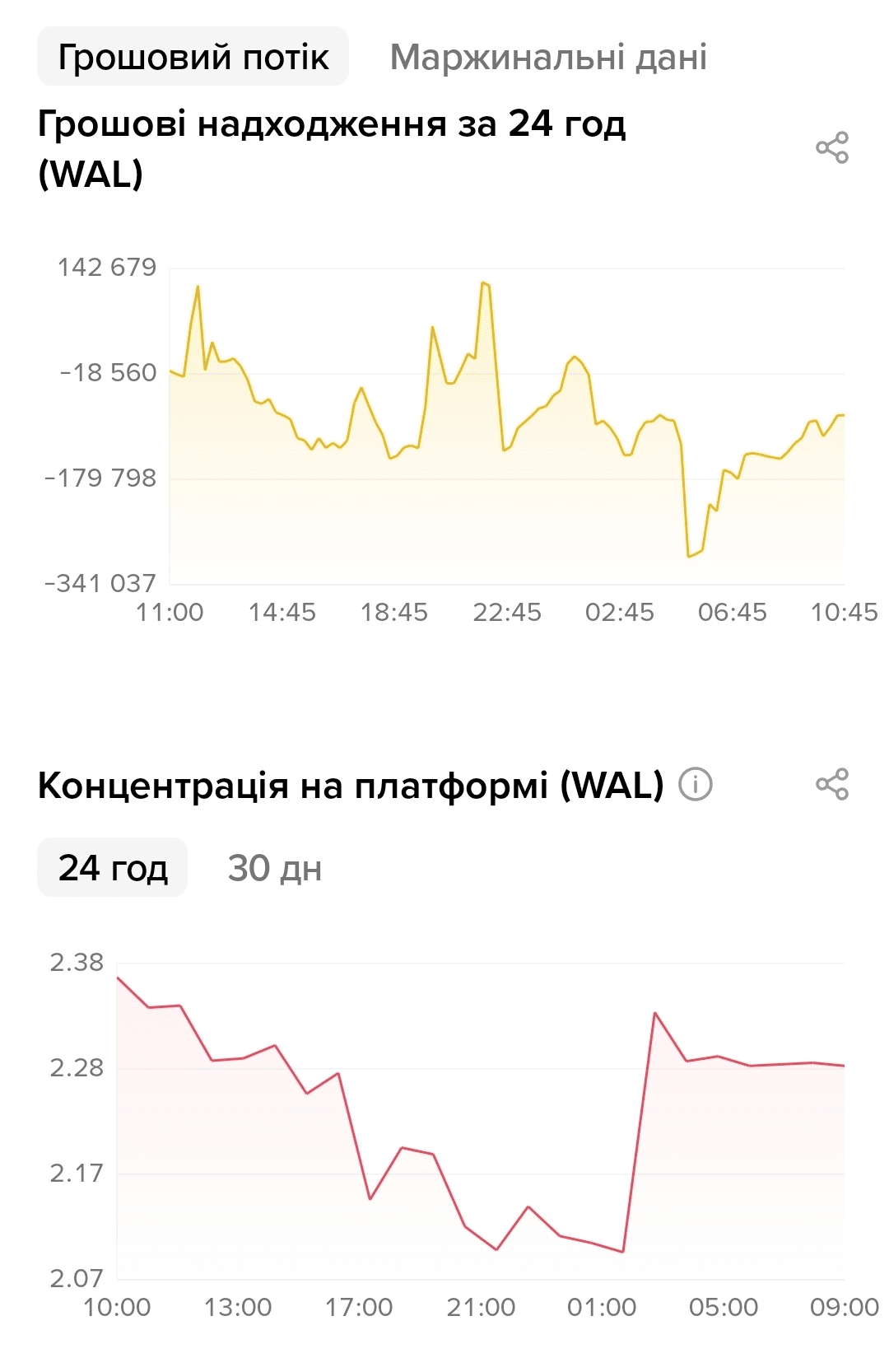This screenshot has height=1372, width=889.
Task: Switch to the Грошовий потік tab
Action: coord(193,57)
